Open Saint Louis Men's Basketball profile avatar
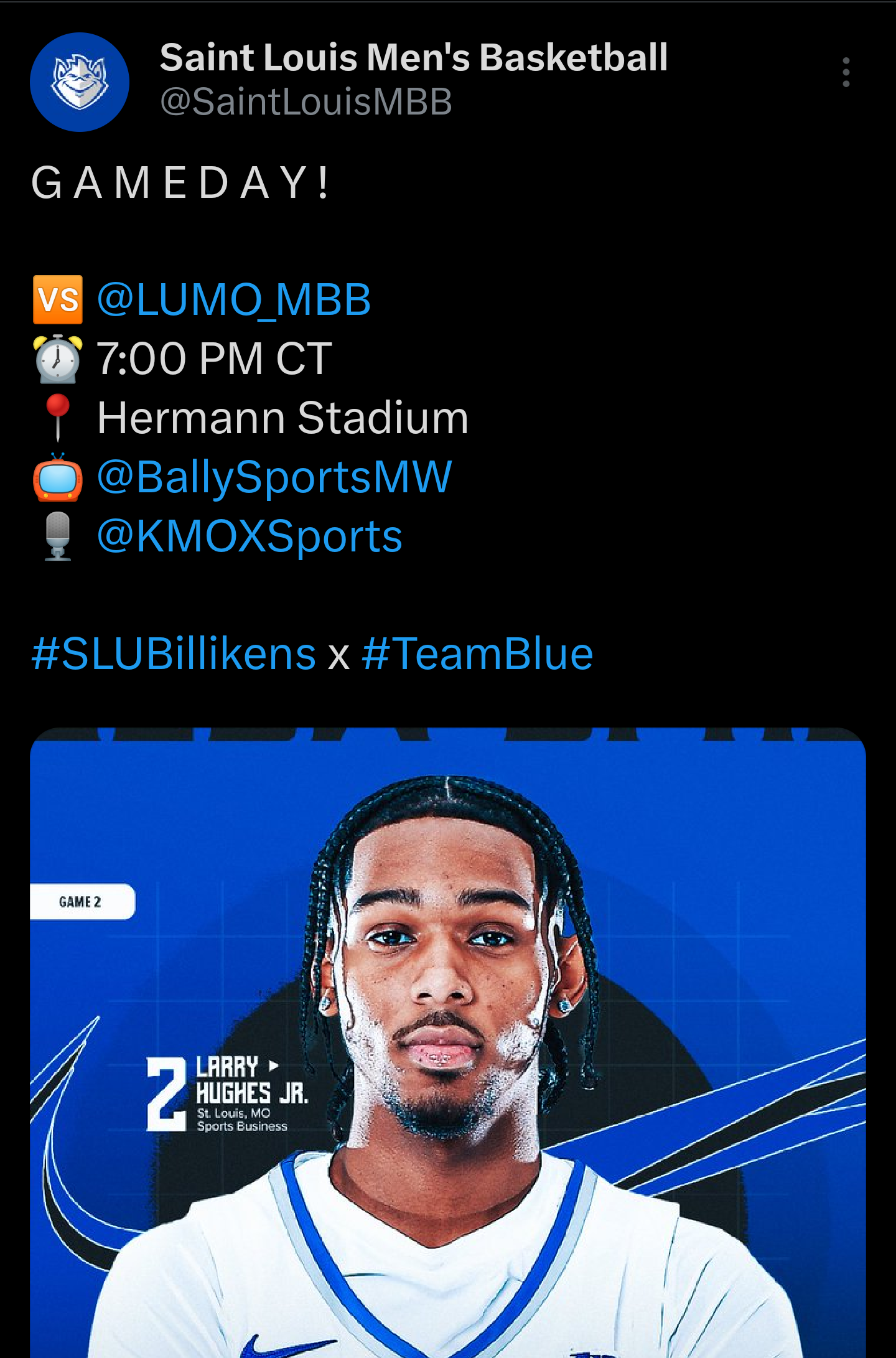The width and height of the screenshot is (896, 1358). tap(80, 82)
